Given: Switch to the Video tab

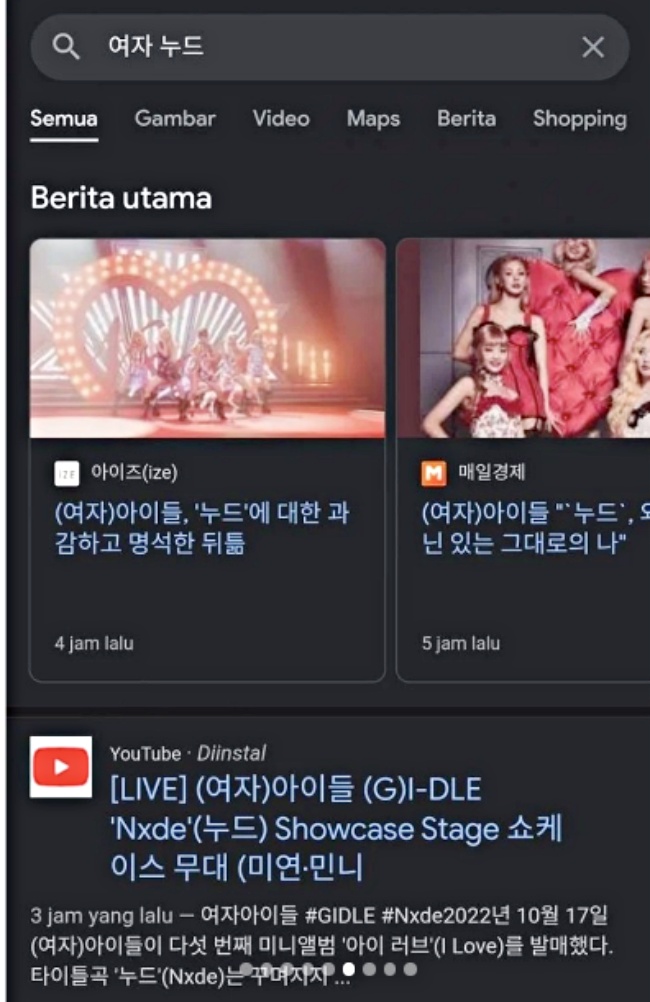Looking at the screenshot, I should (x=281, y=118).
